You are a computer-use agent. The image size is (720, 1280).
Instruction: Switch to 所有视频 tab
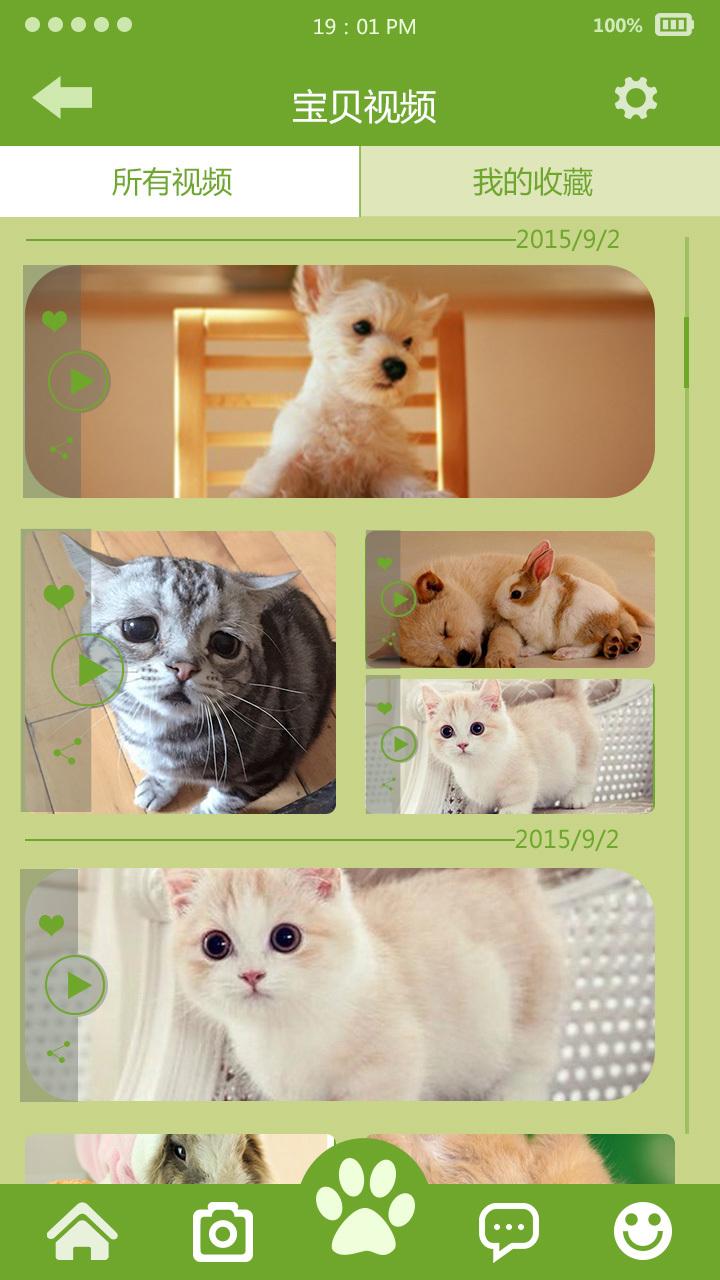coord(172,182)
